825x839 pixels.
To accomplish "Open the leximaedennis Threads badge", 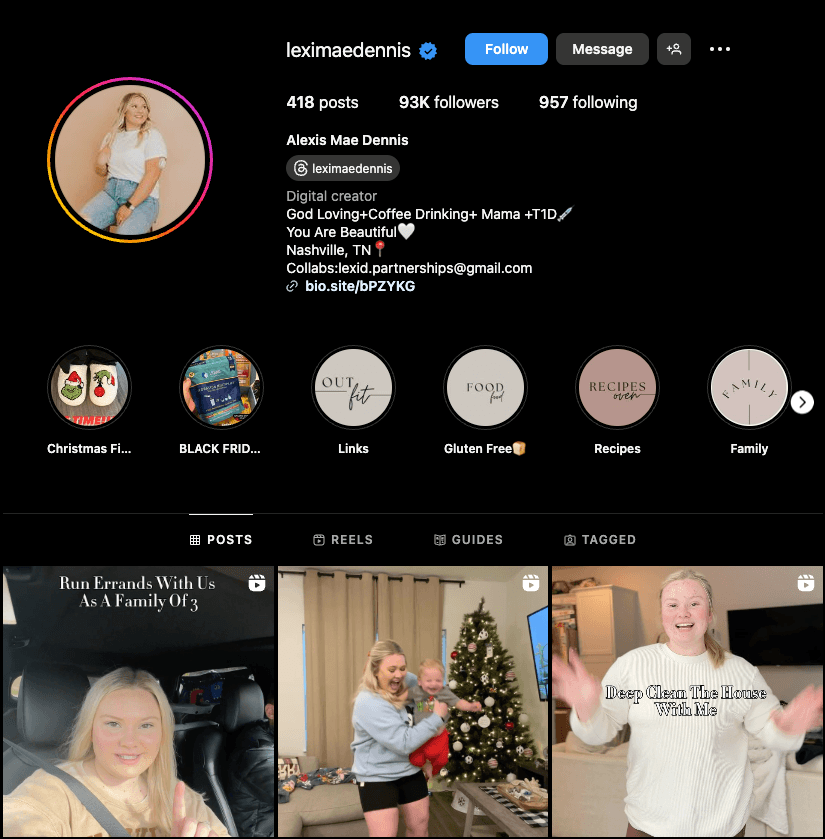I will 343,168.
